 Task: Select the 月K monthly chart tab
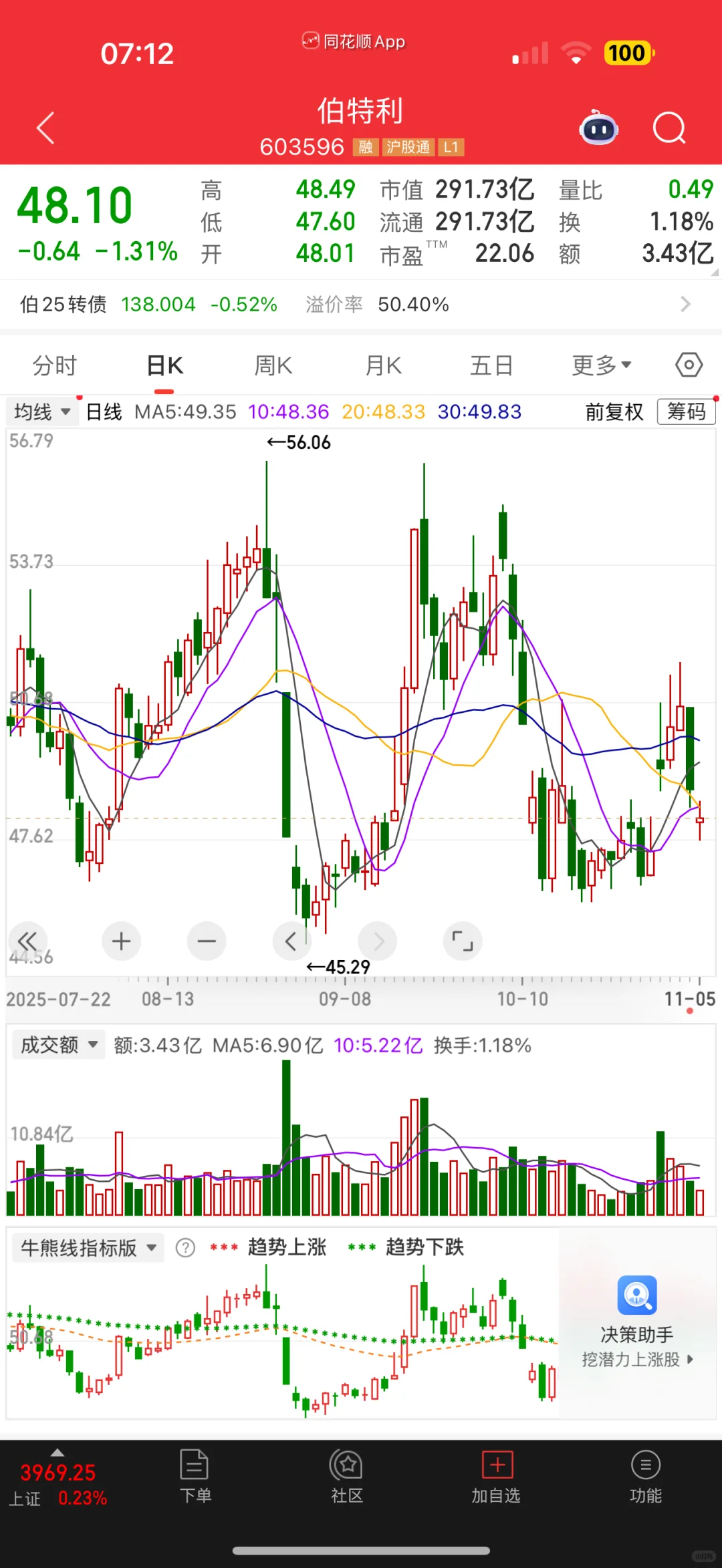[383, 365]
